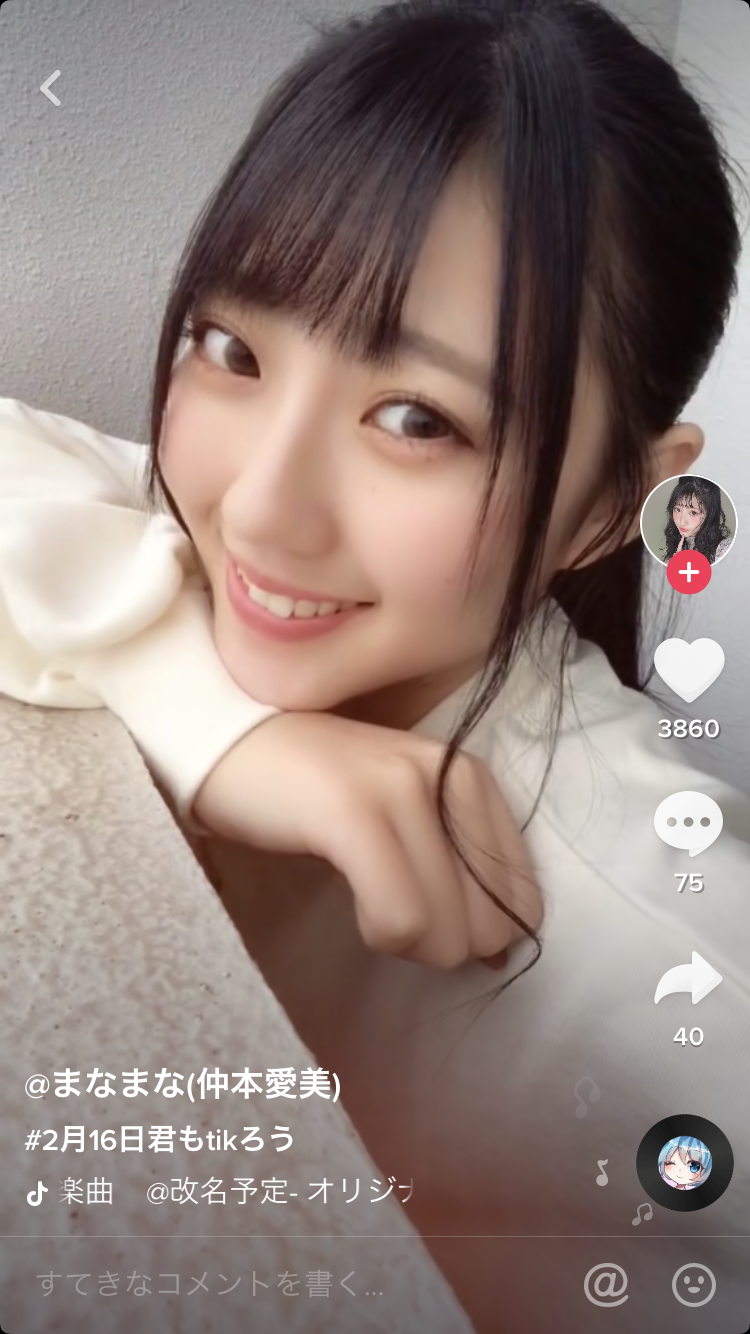Open the spinning music disc
Image resolution: width=750 pixels, height=1334 pixels.
[x=685, y=1162]
